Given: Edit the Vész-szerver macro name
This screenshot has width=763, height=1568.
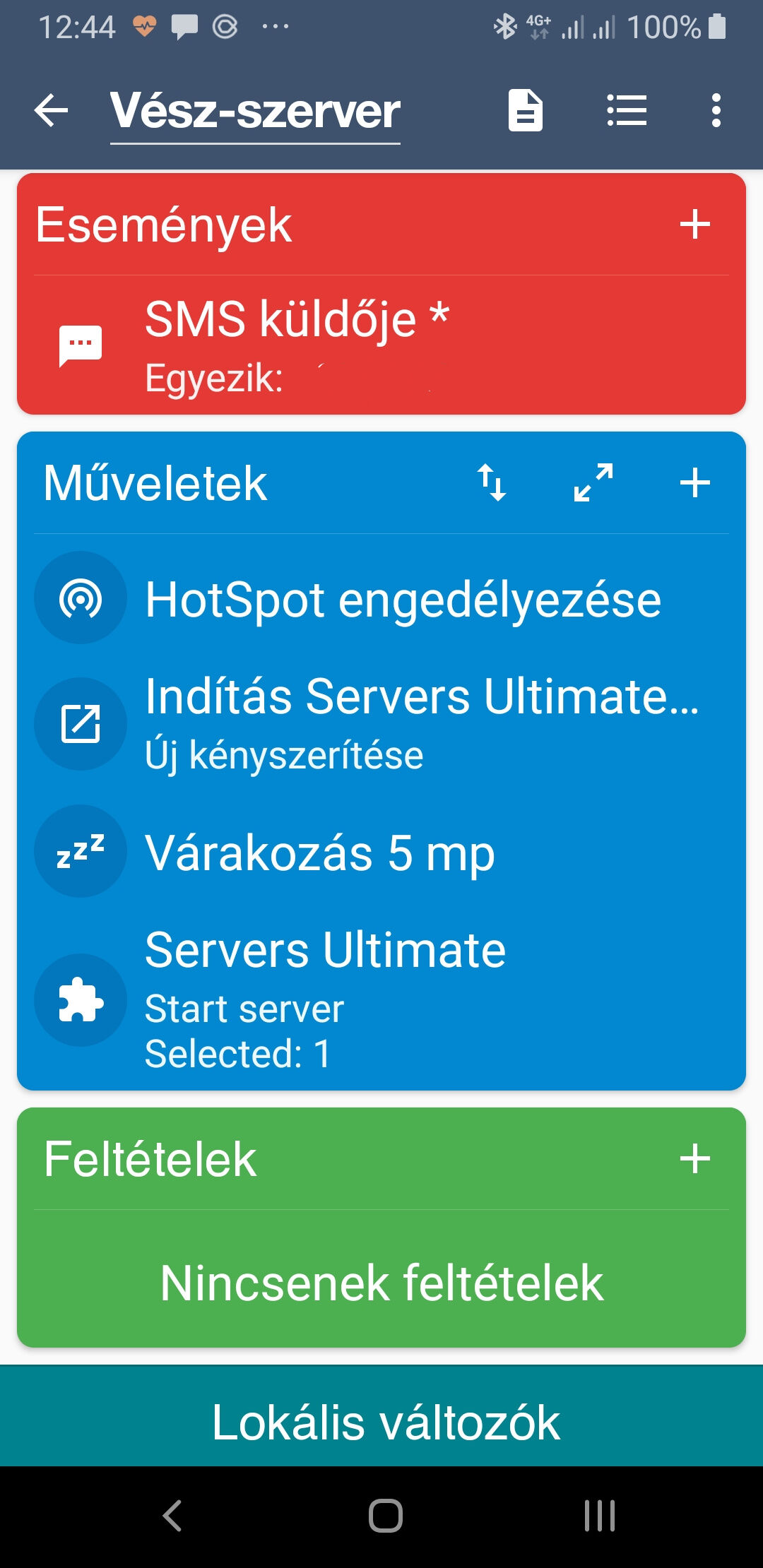Looking at the screenshot, I should [255, 112].
